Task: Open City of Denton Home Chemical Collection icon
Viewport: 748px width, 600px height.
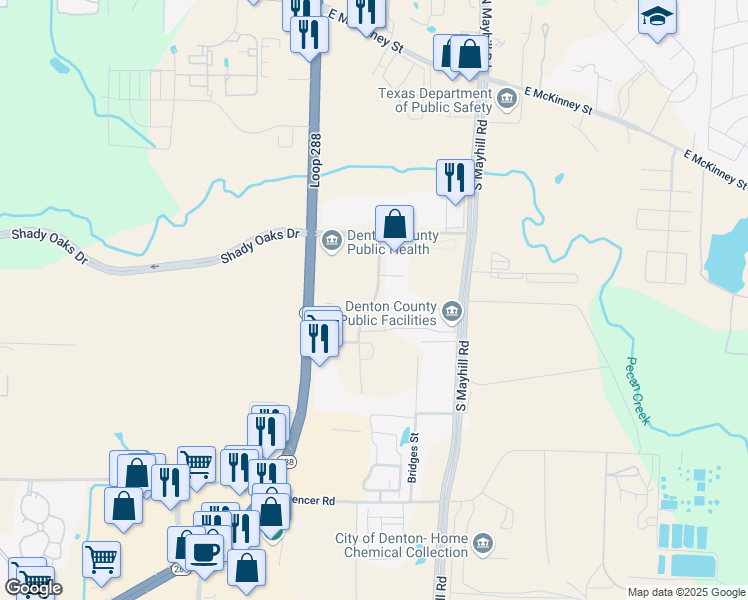Action: point(483,544)
